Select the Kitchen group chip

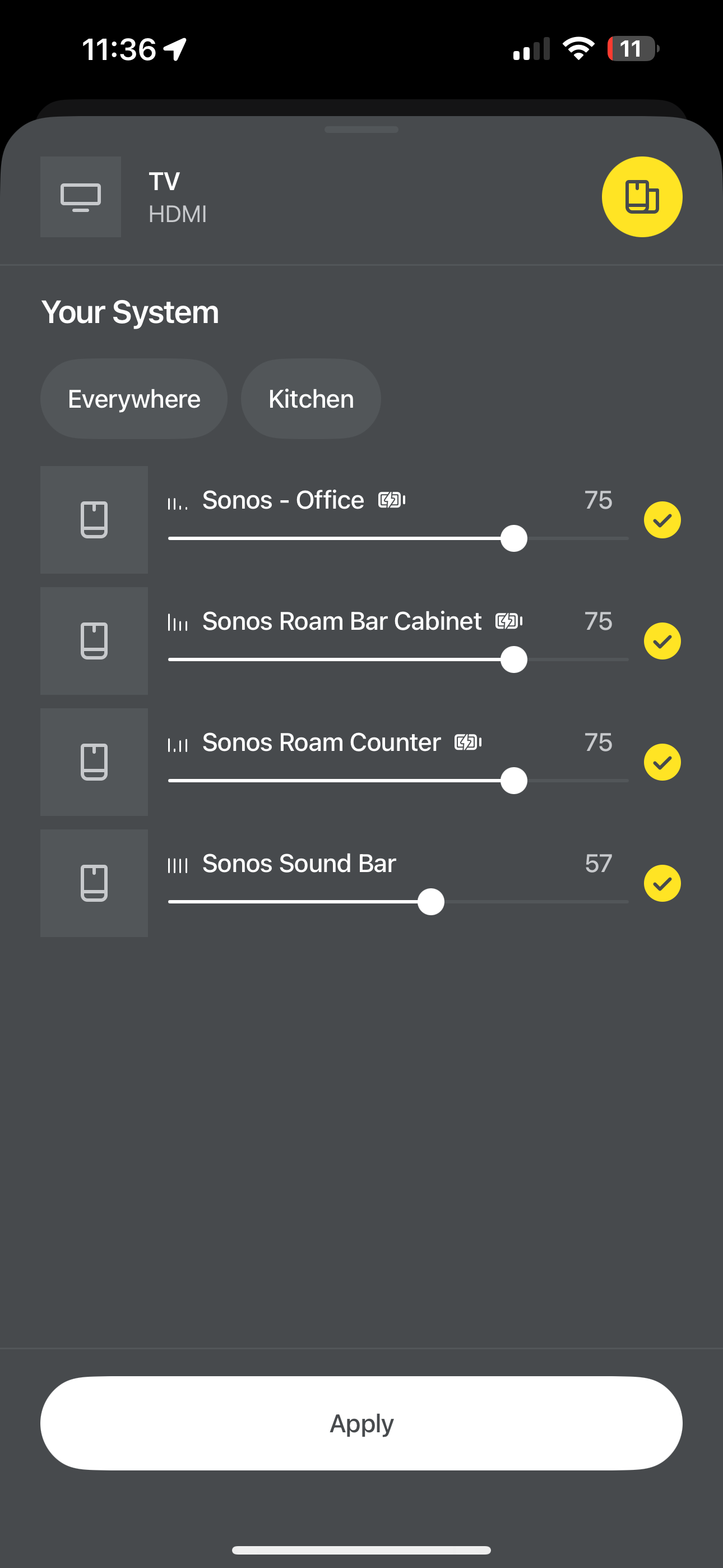pyautogui.click(x=311, y=399)
